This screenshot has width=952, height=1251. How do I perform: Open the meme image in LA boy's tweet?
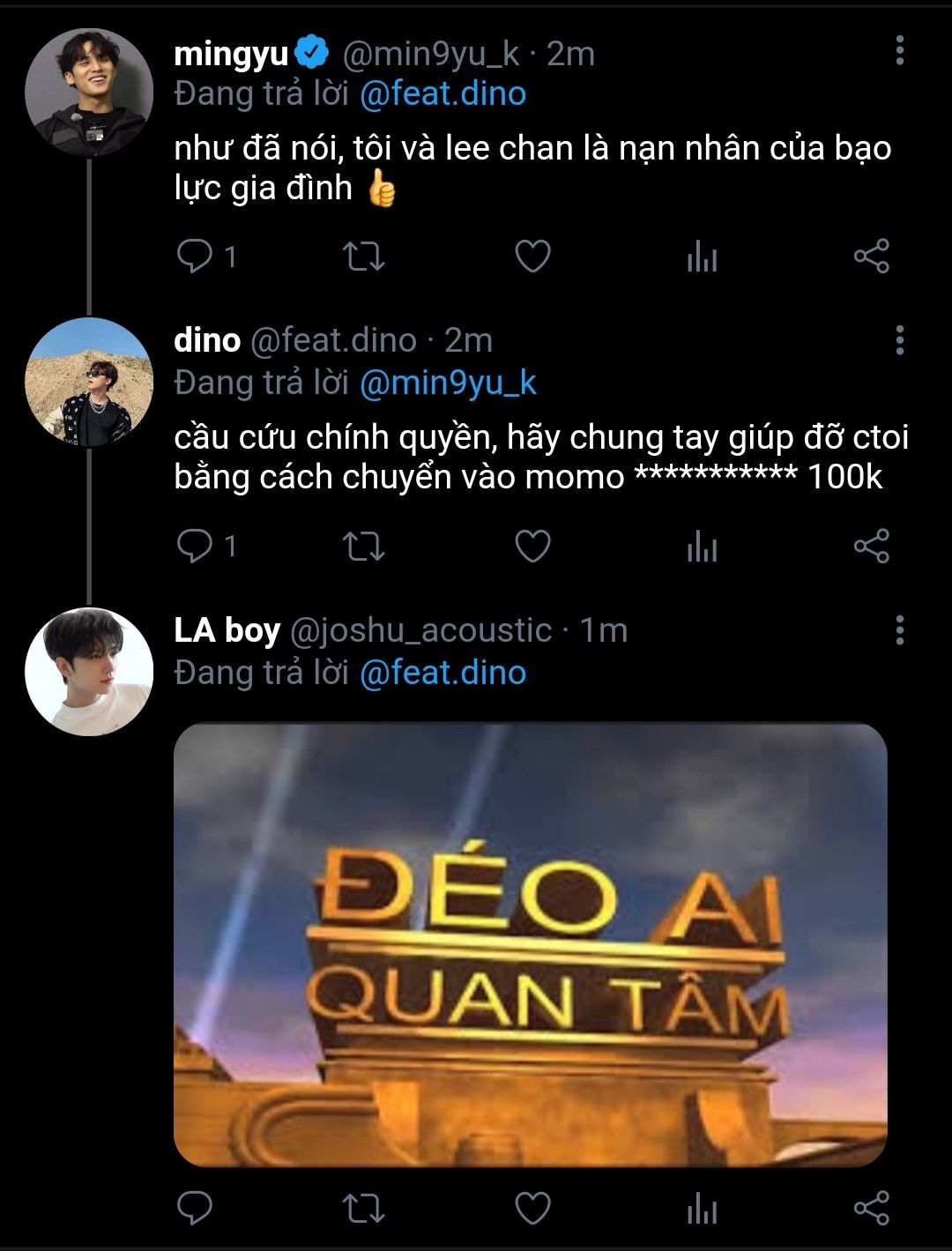click(530, 944)
